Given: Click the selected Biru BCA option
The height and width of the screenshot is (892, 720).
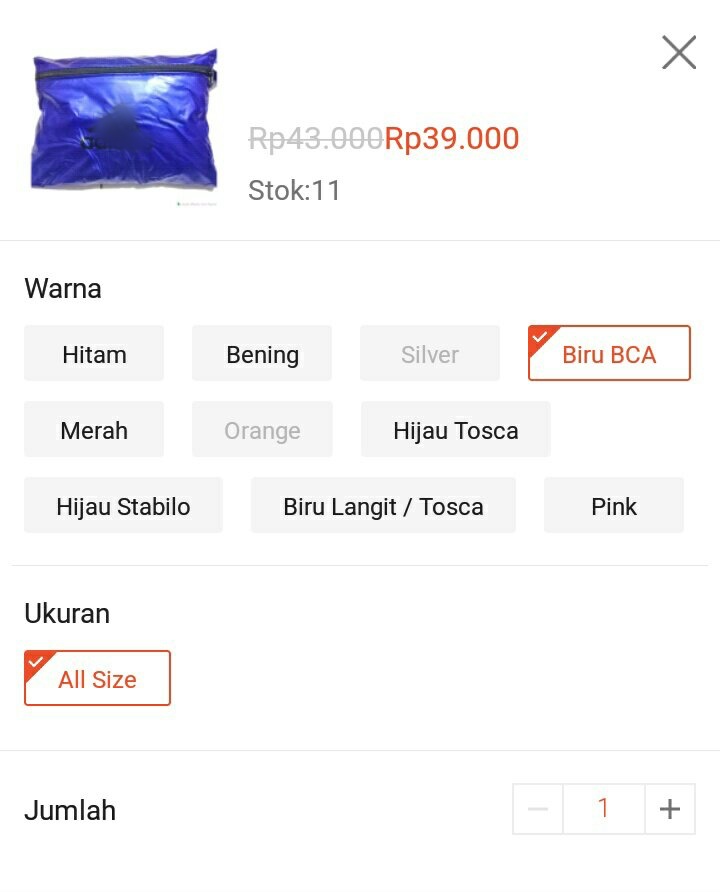Looking at the screenshot, I should click(x=608, y=353).
